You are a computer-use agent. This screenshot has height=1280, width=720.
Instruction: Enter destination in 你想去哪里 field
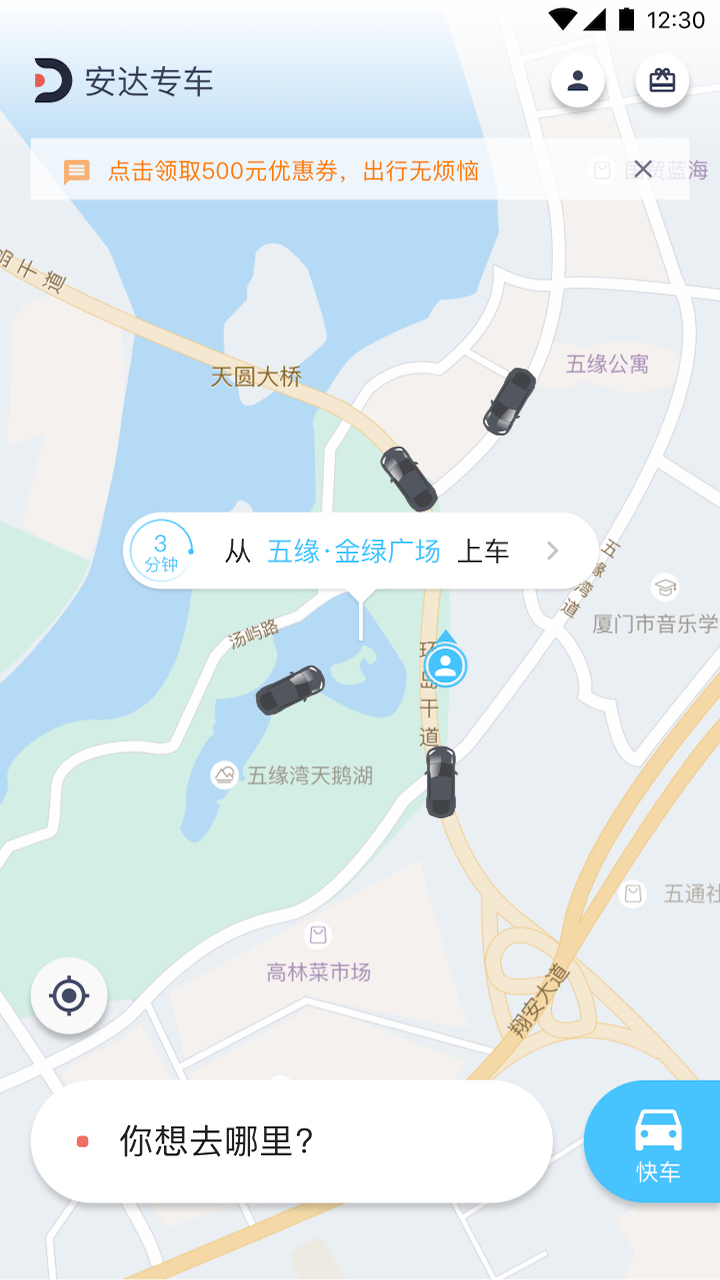292,1141
